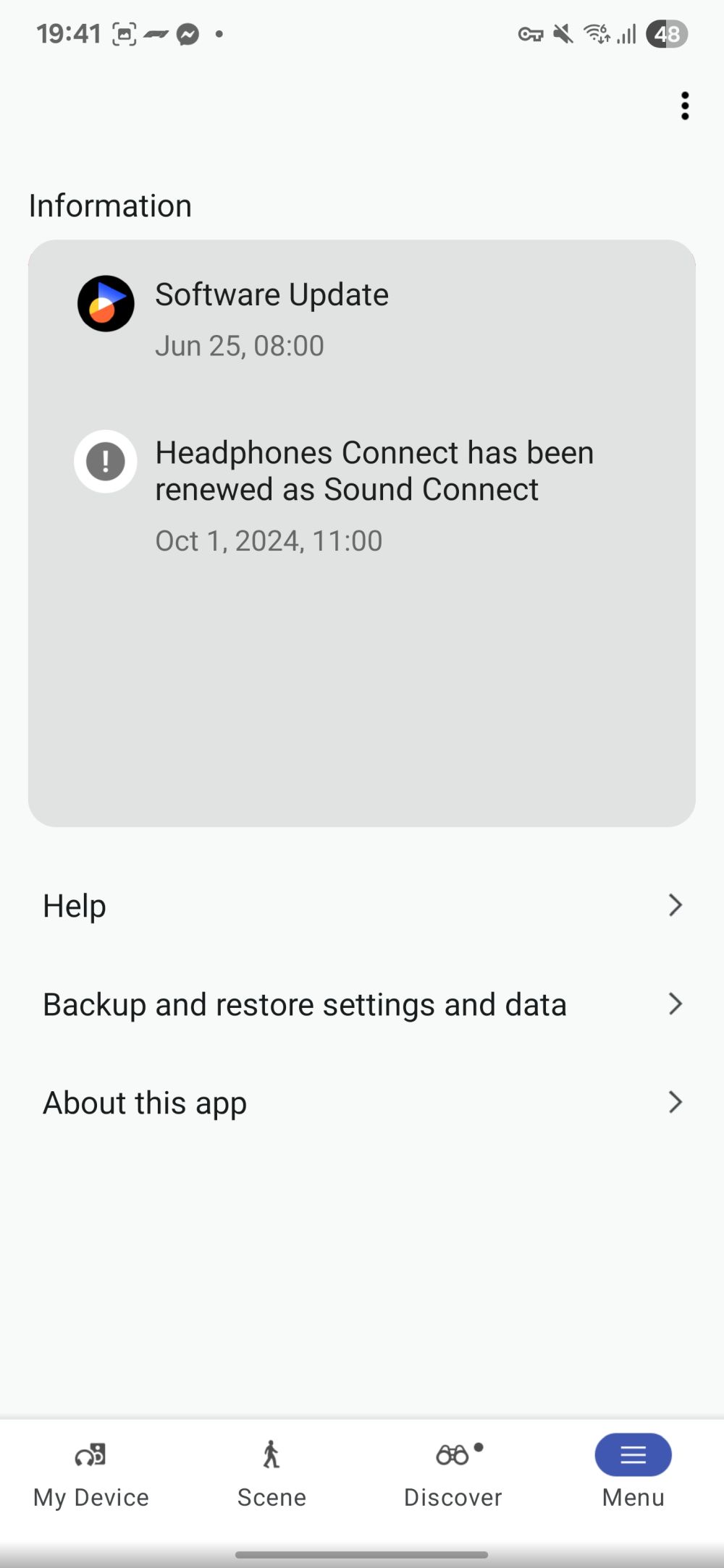Open Backup and restore settings and data

(362, 1004)
